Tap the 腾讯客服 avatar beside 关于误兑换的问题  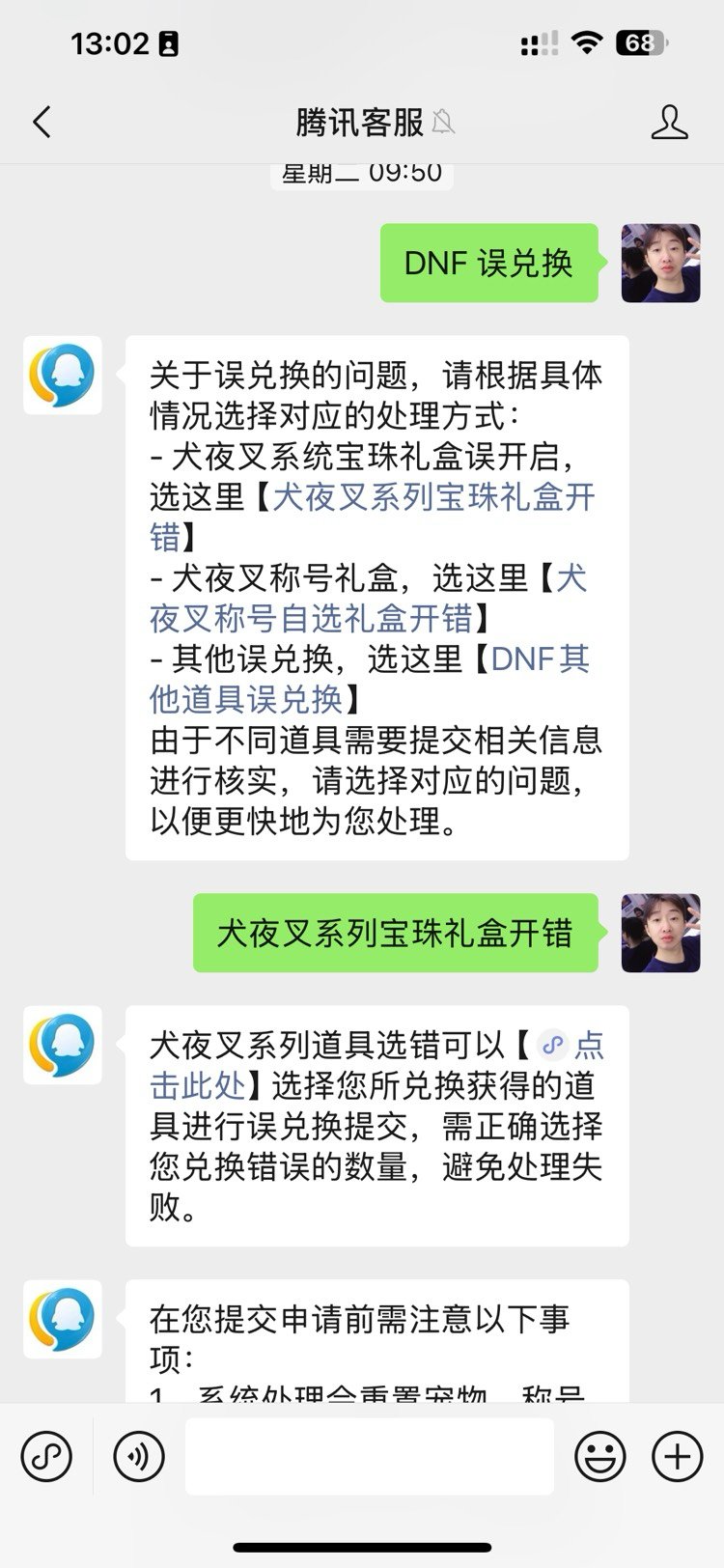pos(63,376)
